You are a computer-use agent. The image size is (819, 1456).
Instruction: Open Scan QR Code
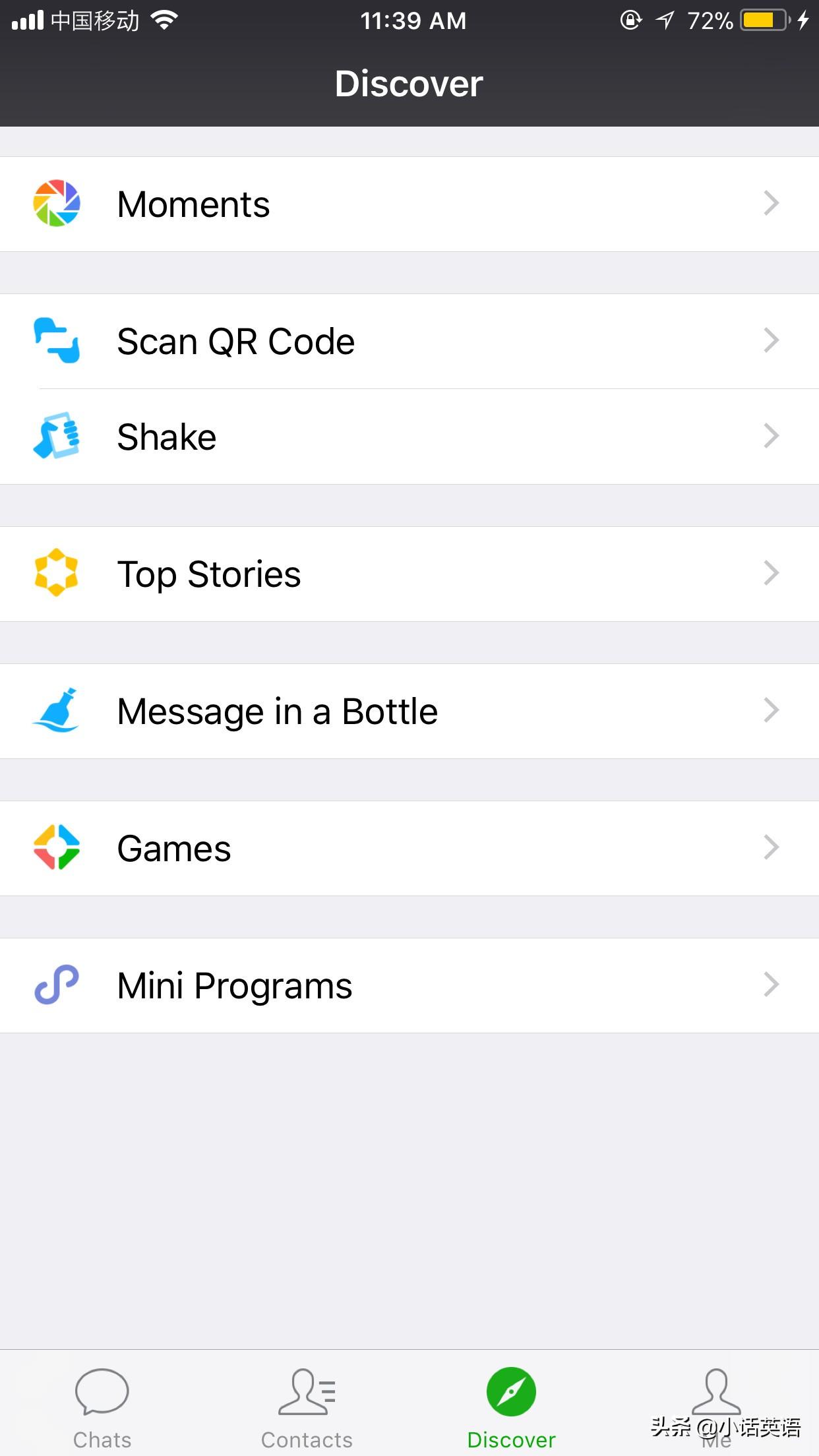coord(409,341)
